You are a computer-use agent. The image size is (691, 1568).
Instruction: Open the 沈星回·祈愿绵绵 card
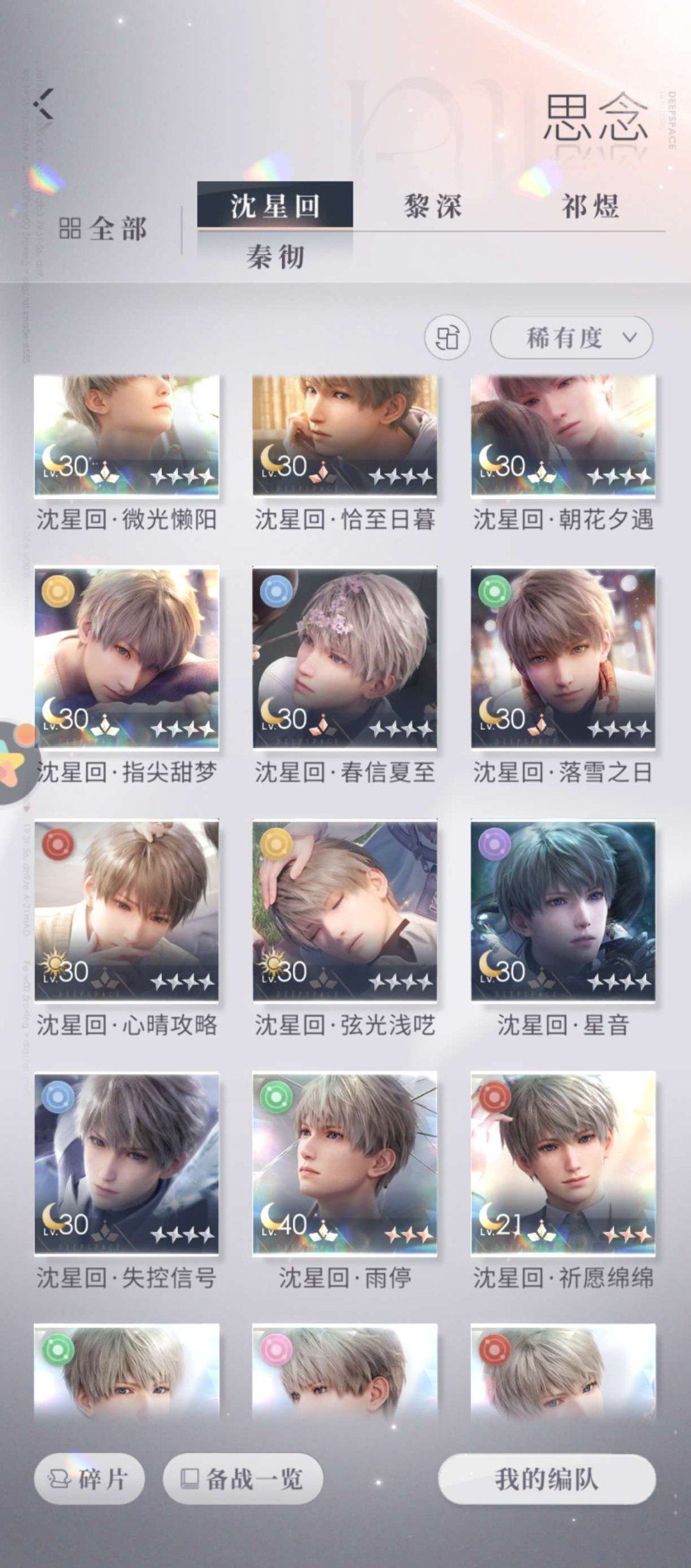tap(563, 1163)
